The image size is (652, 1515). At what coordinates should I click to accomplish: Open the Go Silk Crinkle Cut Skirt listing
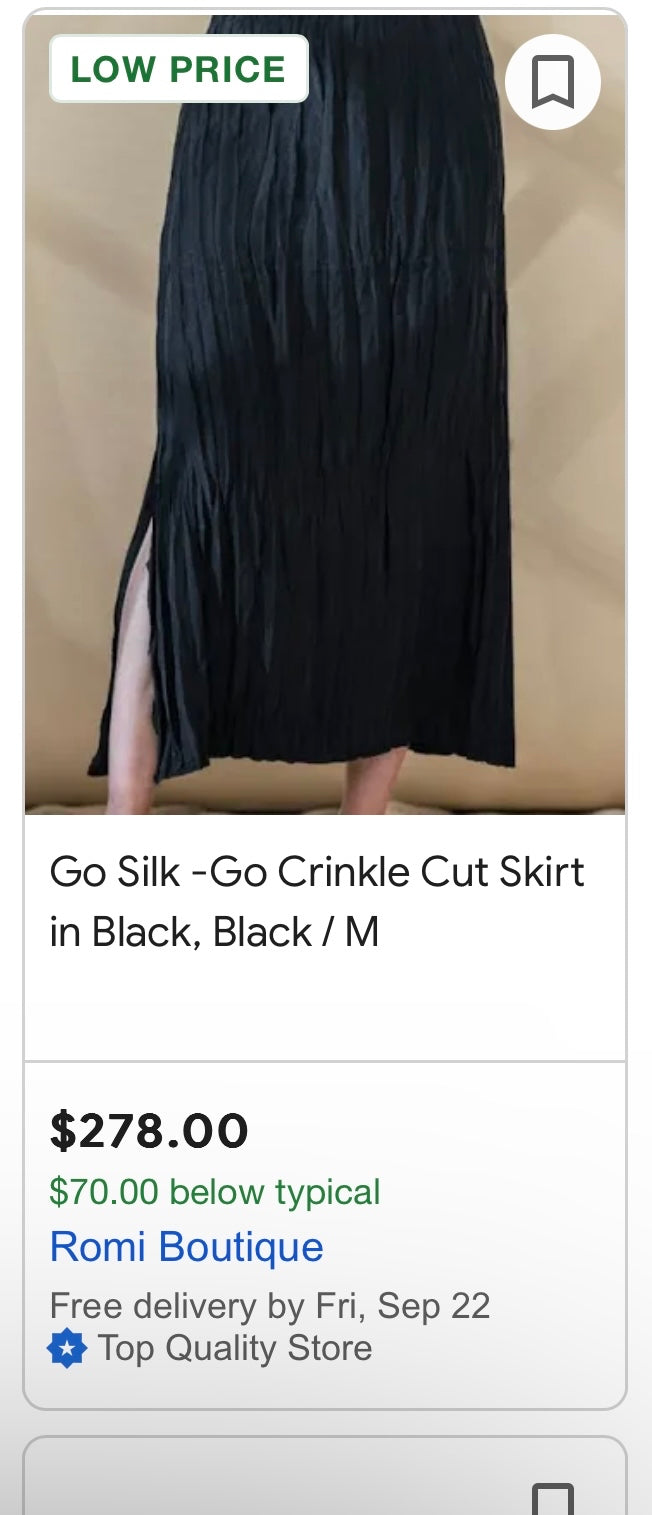[x=316, y=901]
